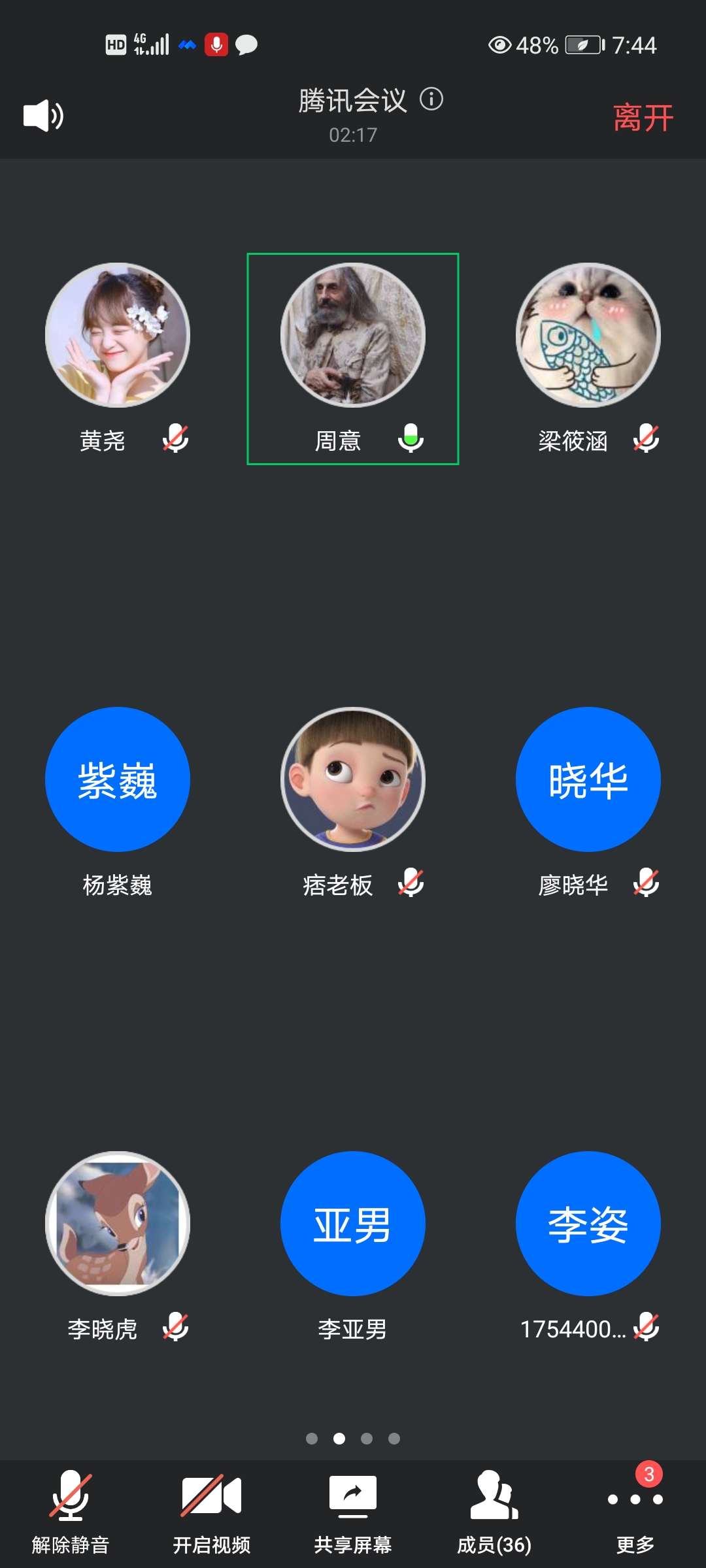Select speaking participant 周意
This screenshot has height=1568, width=706.
[x=353, y=336]
